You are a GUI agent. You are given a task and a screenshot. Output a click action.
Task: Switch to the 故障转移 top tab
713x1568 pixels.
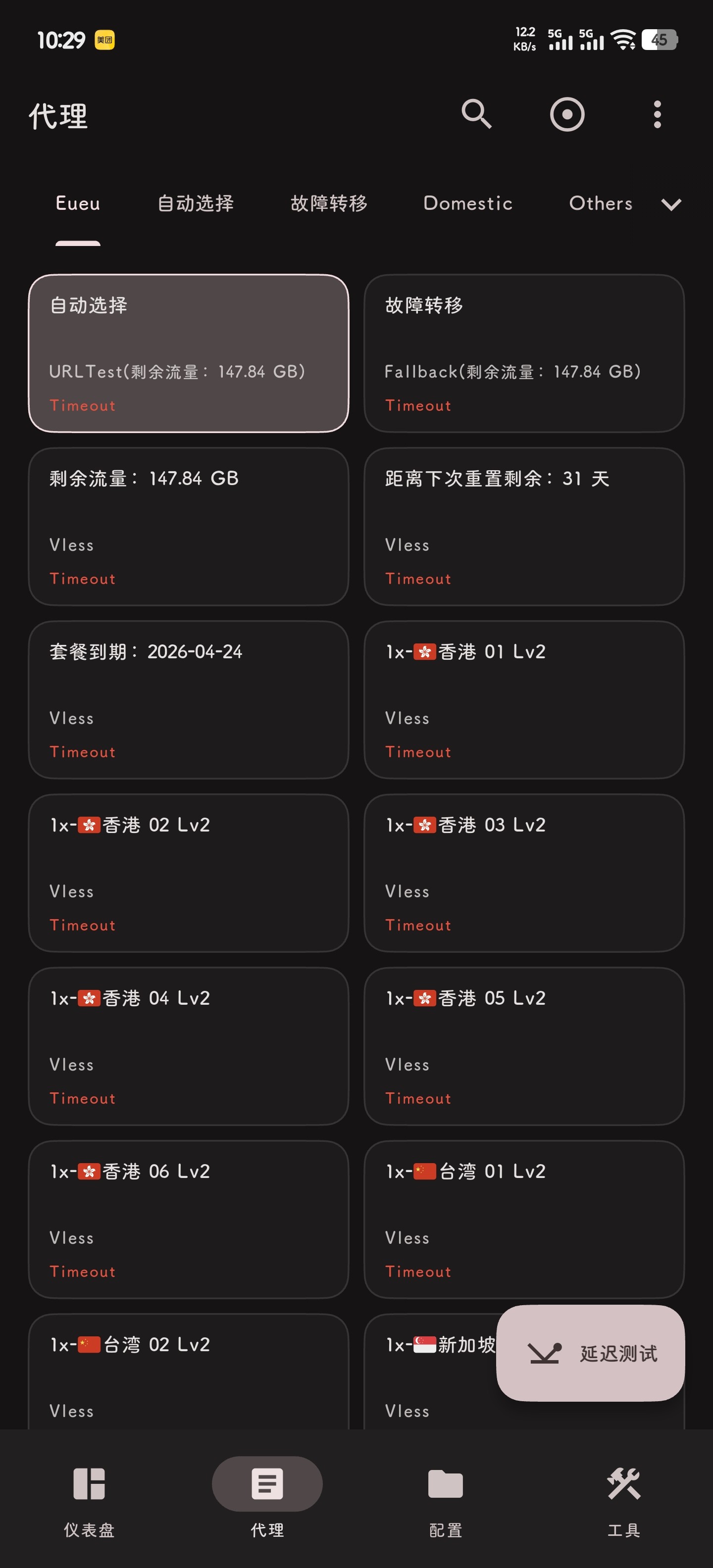(x=329, y=203)
